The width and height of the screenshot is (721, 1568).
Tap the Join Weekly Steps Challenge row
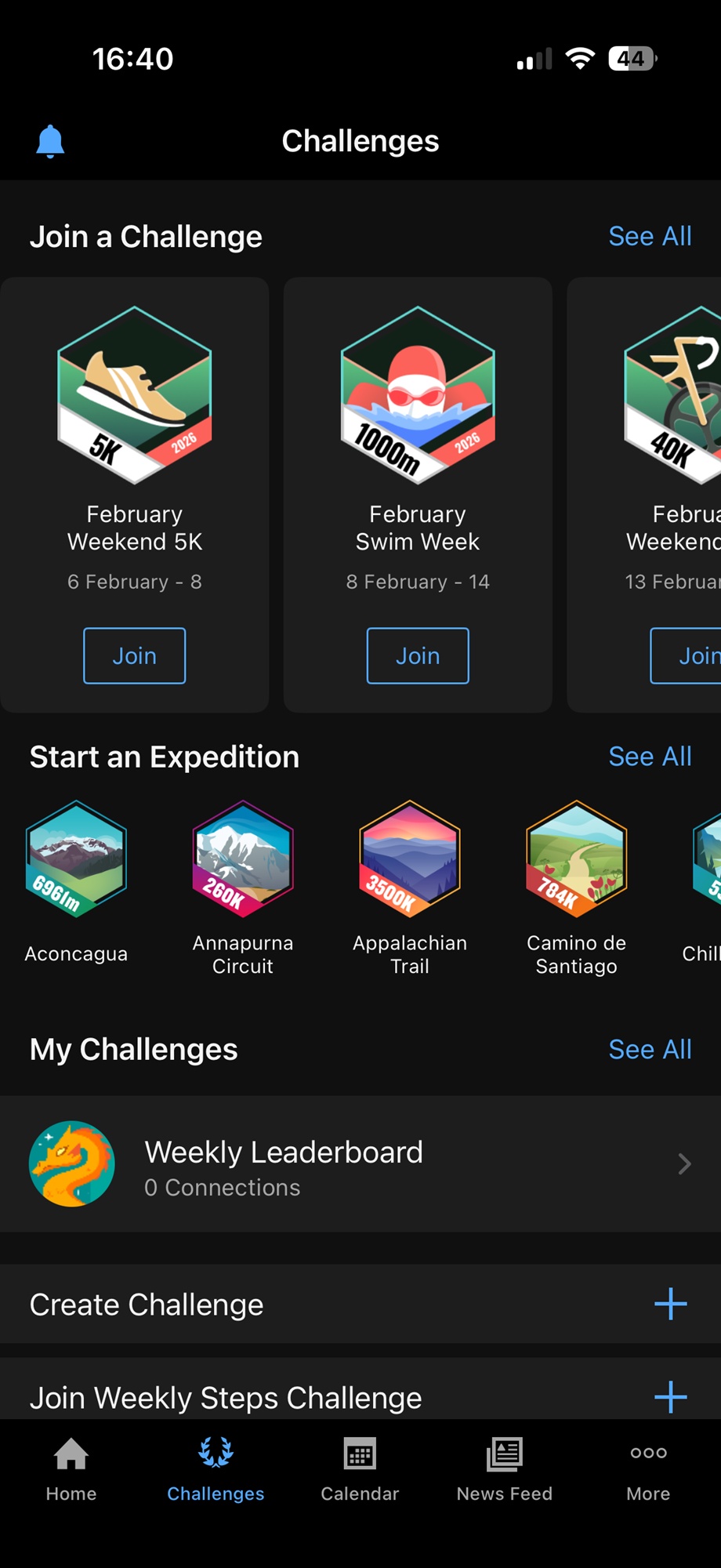pos(360,1396)
